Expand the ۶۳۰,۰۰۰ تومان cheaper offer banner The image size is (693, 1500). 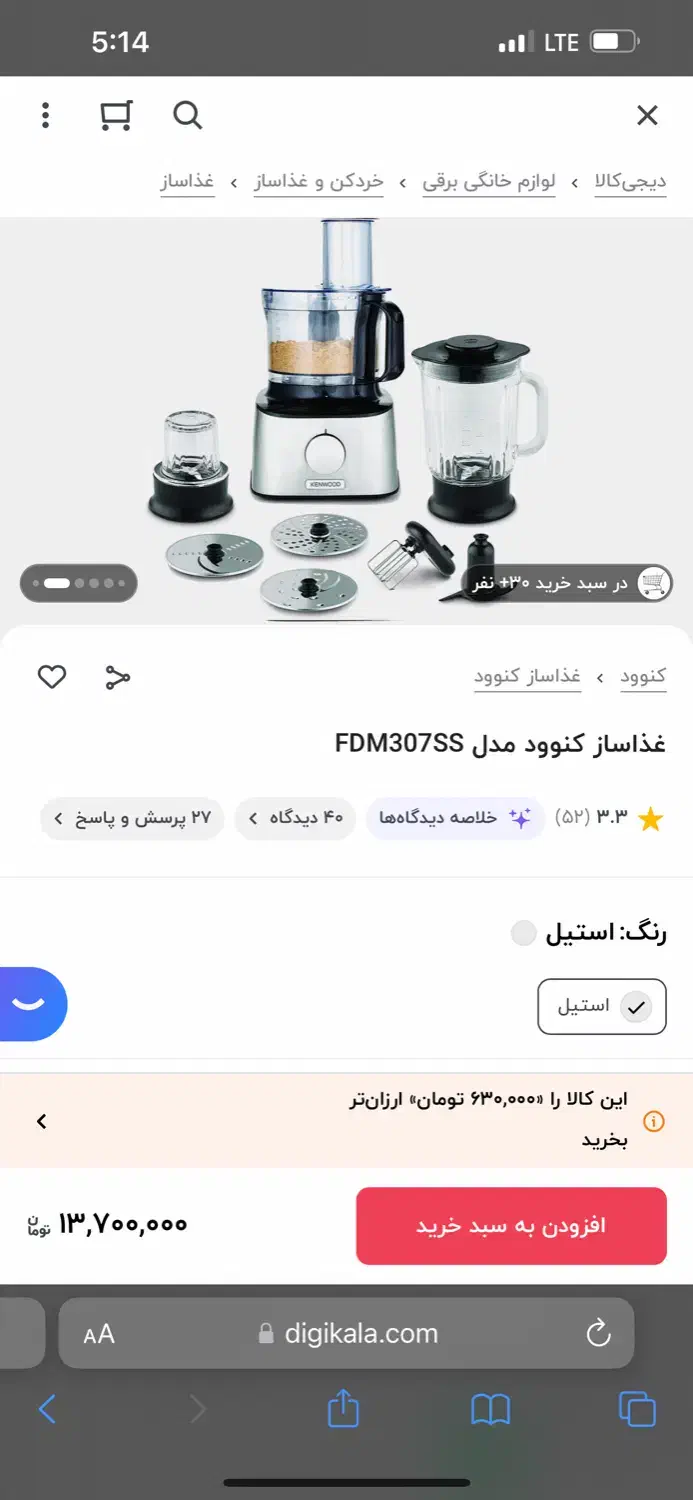pyautogui.click(x=42, y=1122)
